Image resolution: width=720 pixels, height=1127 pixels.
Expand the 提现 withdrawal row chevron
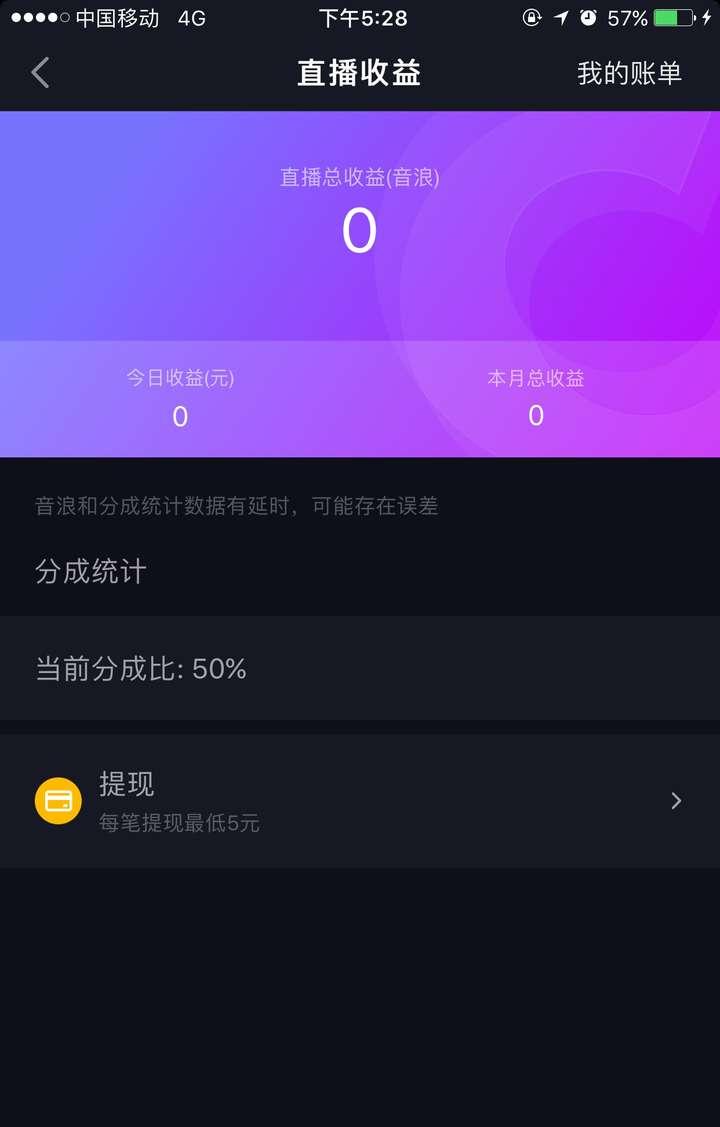(676, 800)
